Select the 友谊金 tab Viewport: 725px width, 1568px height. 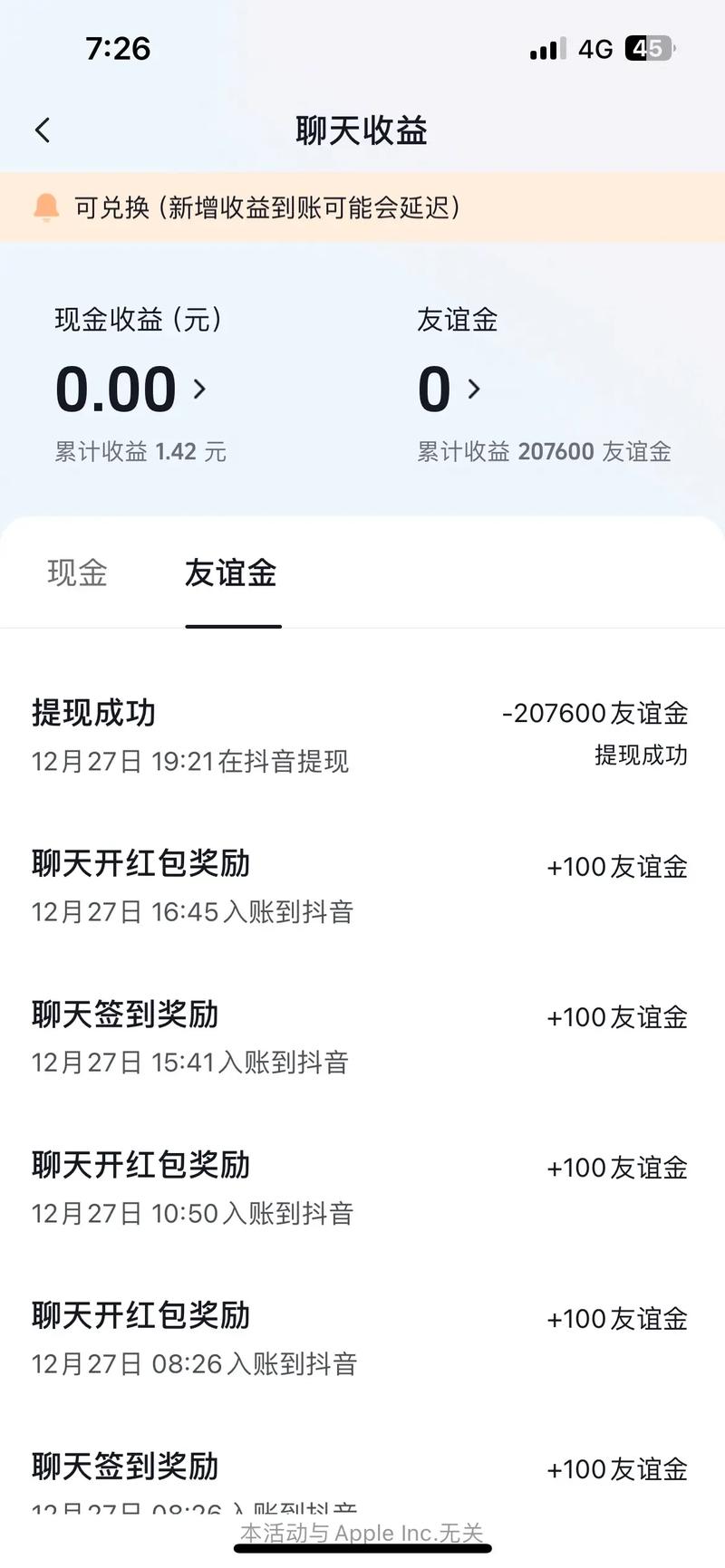pyautogui.click(x=231, y=573)
